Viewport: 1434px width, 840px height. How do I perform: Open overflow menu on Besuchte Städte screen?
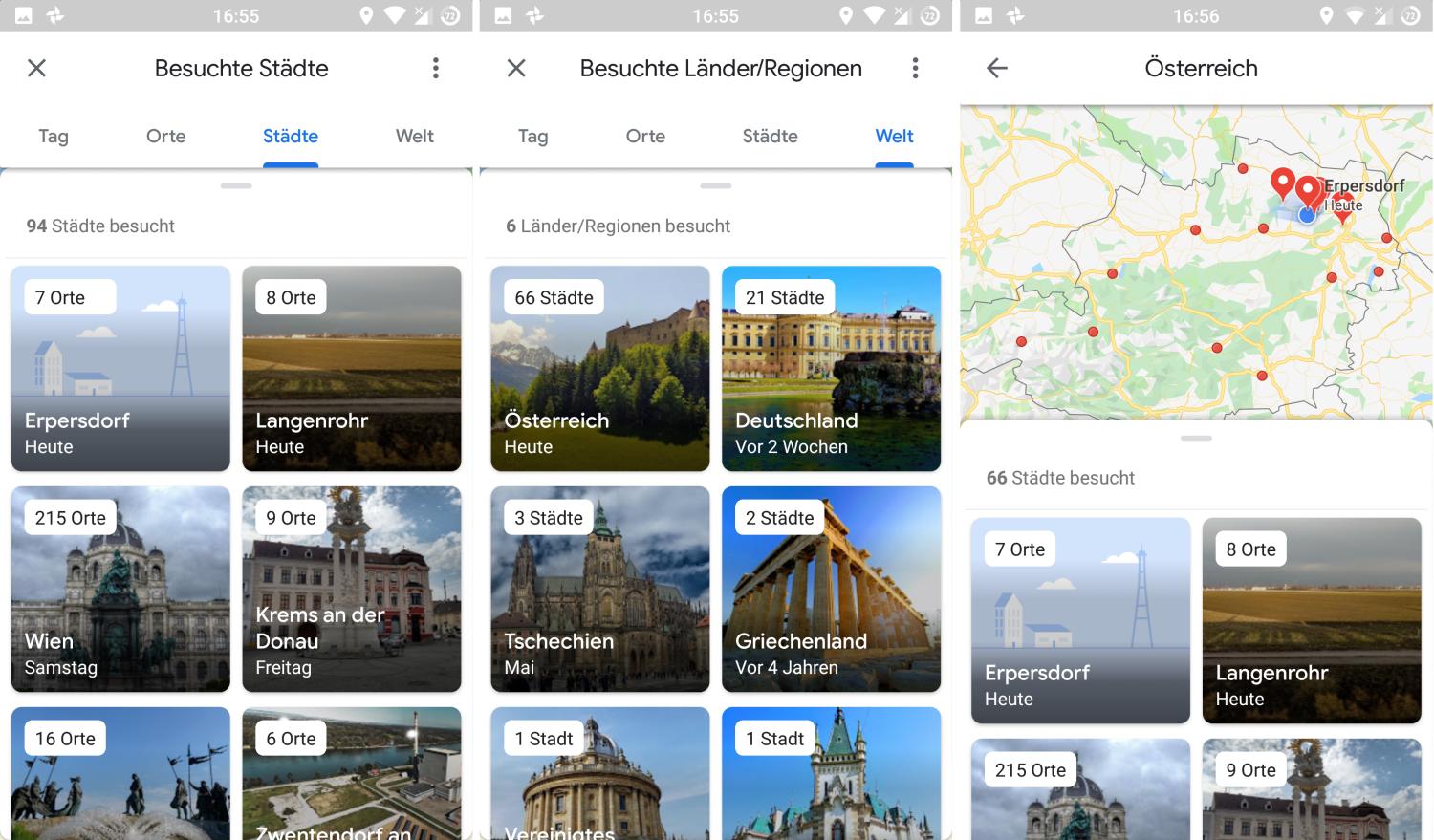pyautogui.click(x=436, y=68)
